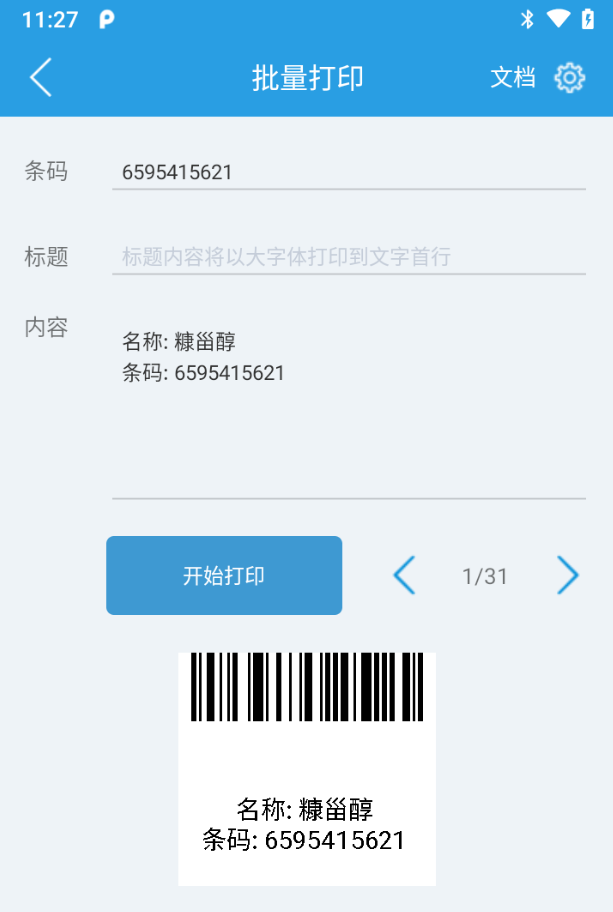The image size is (613, 912).
Task: Advance to the next label page
Action: [567, 576]
